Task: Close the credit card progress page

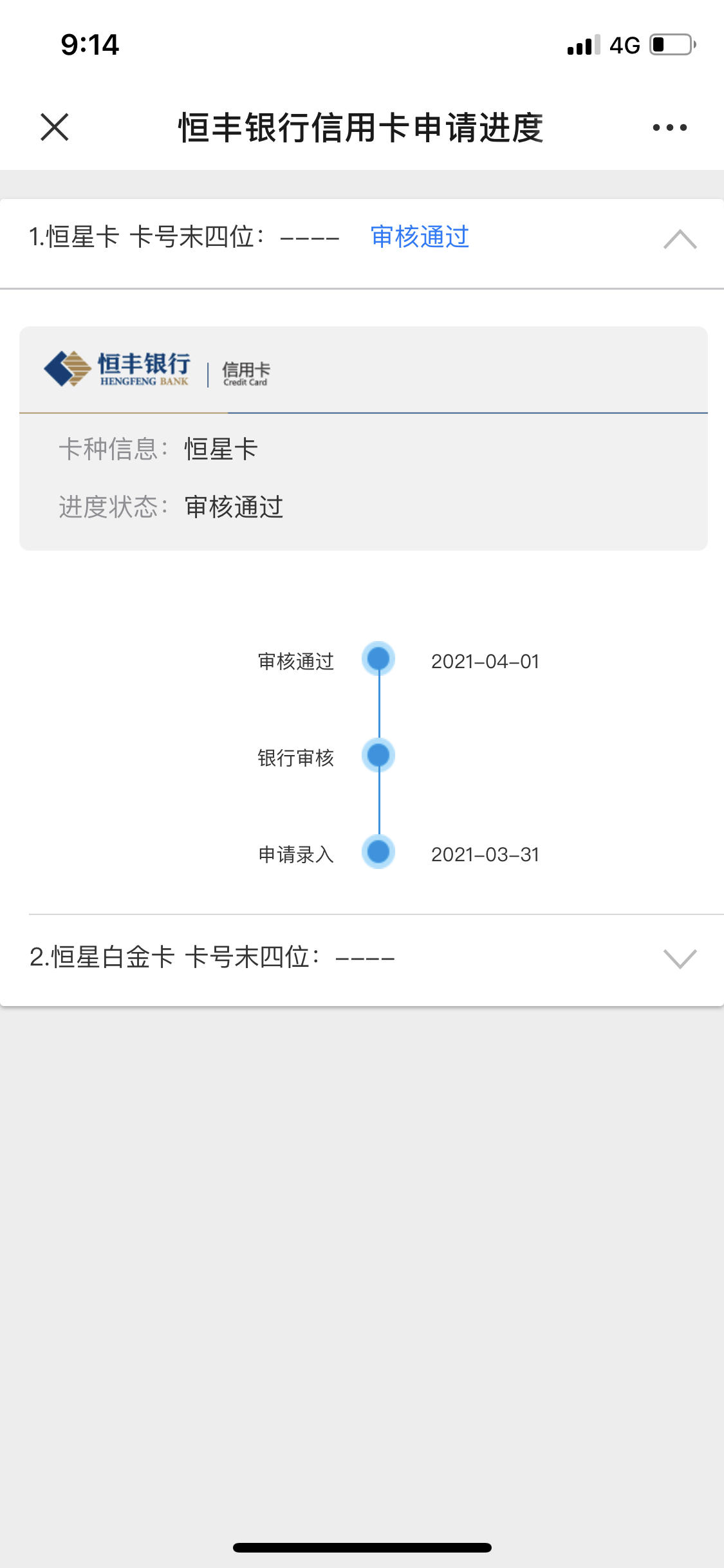Action: 55,127
